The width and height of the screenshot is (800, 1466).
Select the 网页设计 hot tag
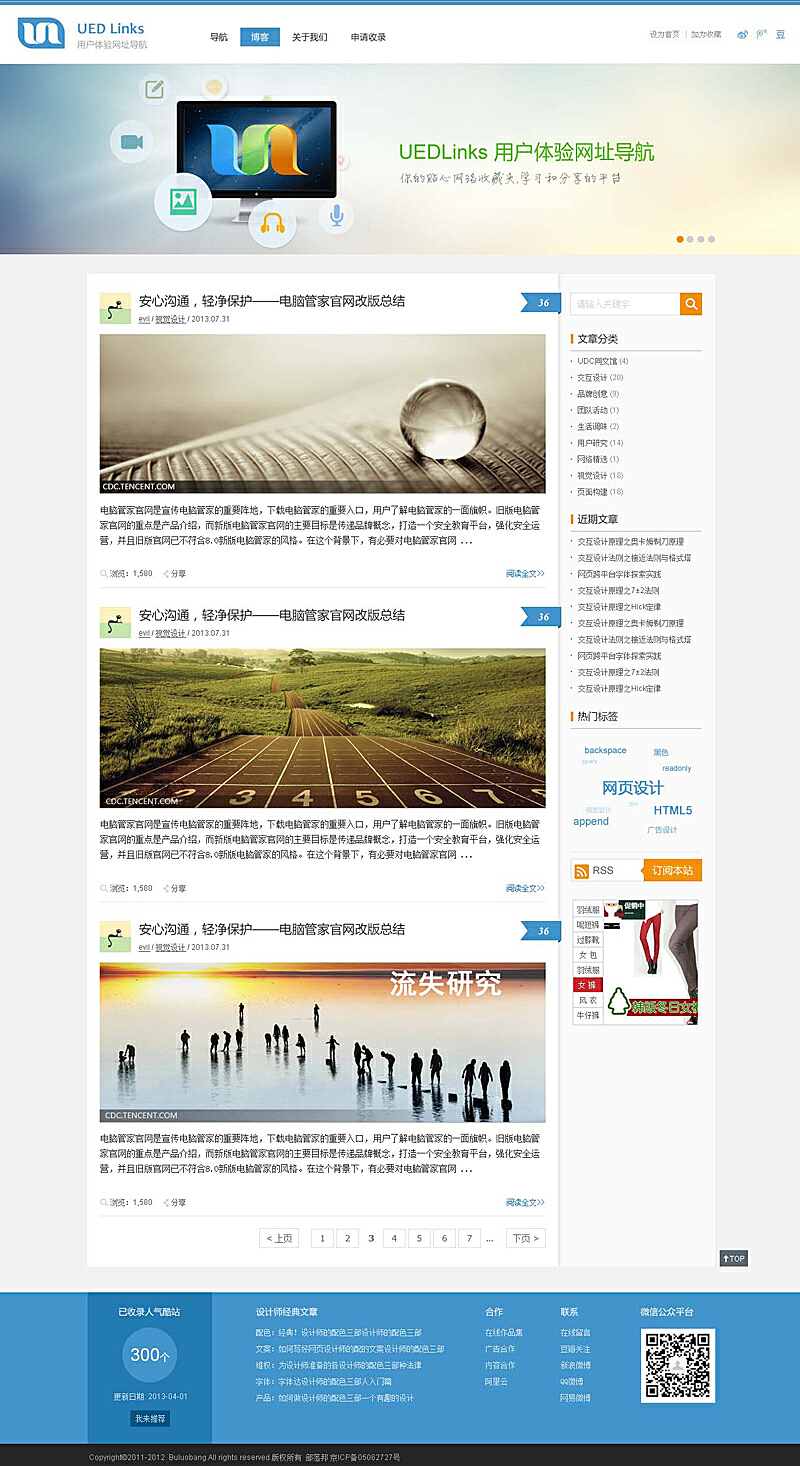point(633,788)
